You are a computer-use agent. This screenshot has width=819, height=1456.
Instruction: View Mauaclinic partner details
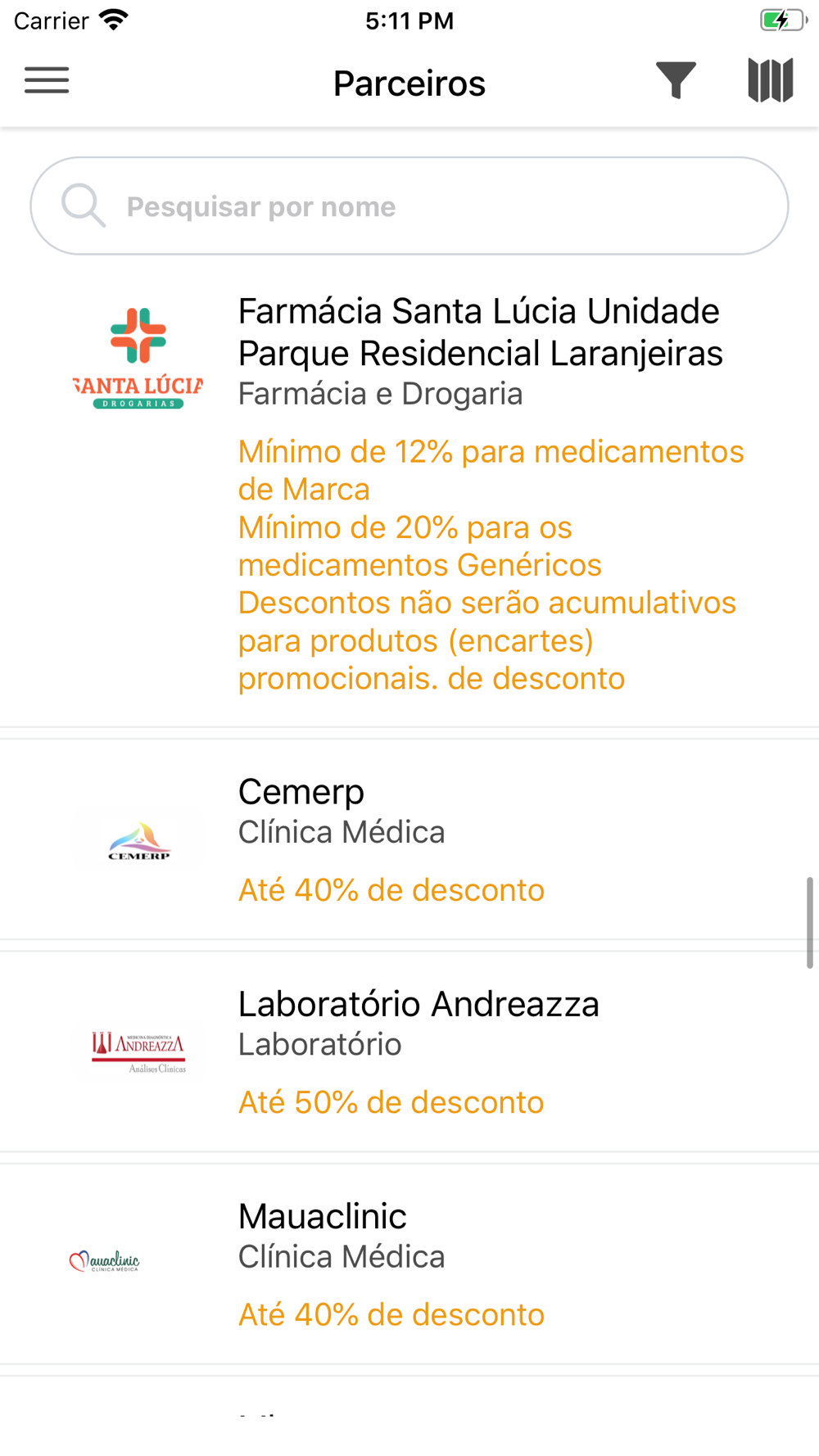409,1264
